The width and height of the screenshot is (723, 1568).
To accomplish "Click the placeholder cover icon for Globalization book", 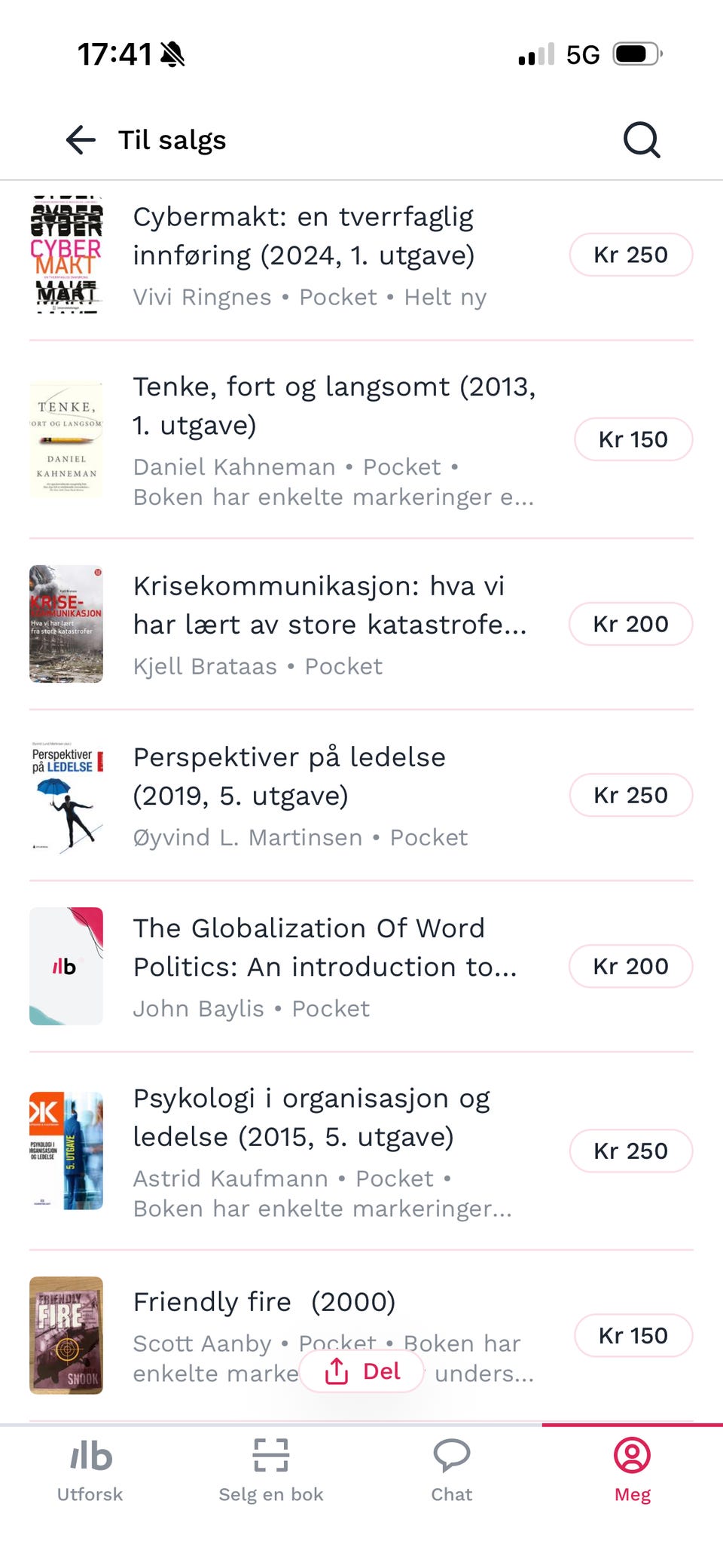I will tap(66, 965).
